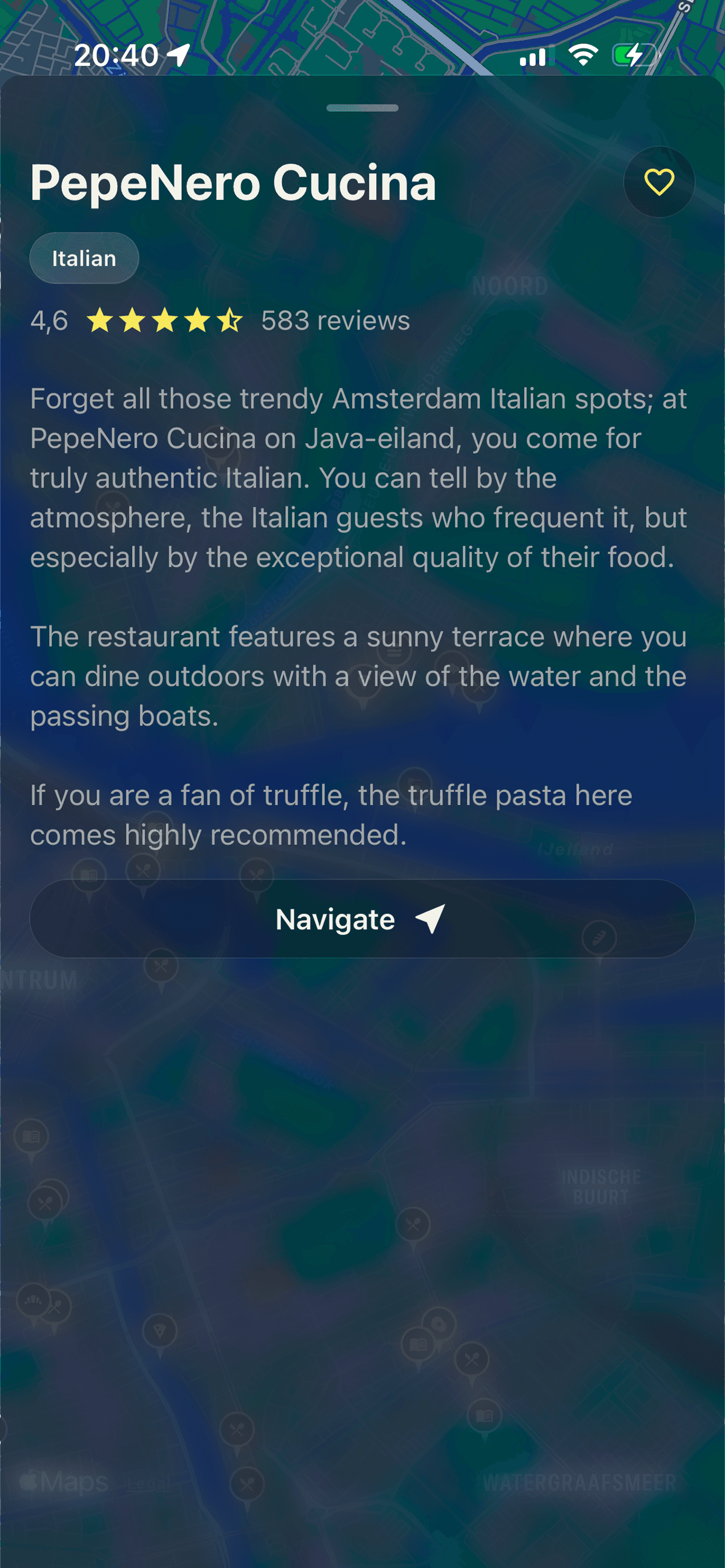Tap the 4,6 star rating display
Screen dimensions: 725x1568
pos(49,321)
